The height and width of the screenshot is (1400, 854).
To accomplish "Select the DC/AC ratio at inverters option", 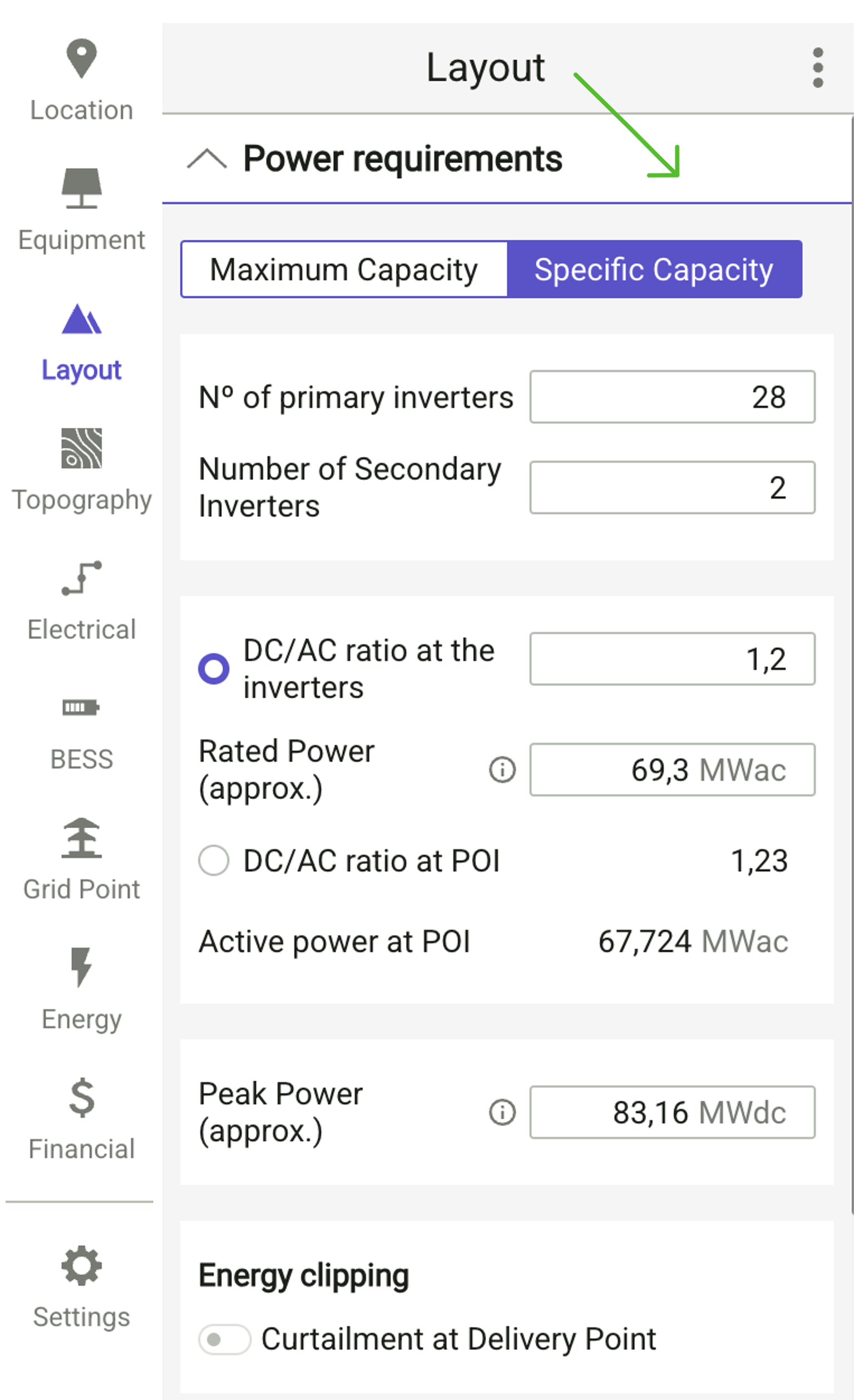I will point(214,670).
